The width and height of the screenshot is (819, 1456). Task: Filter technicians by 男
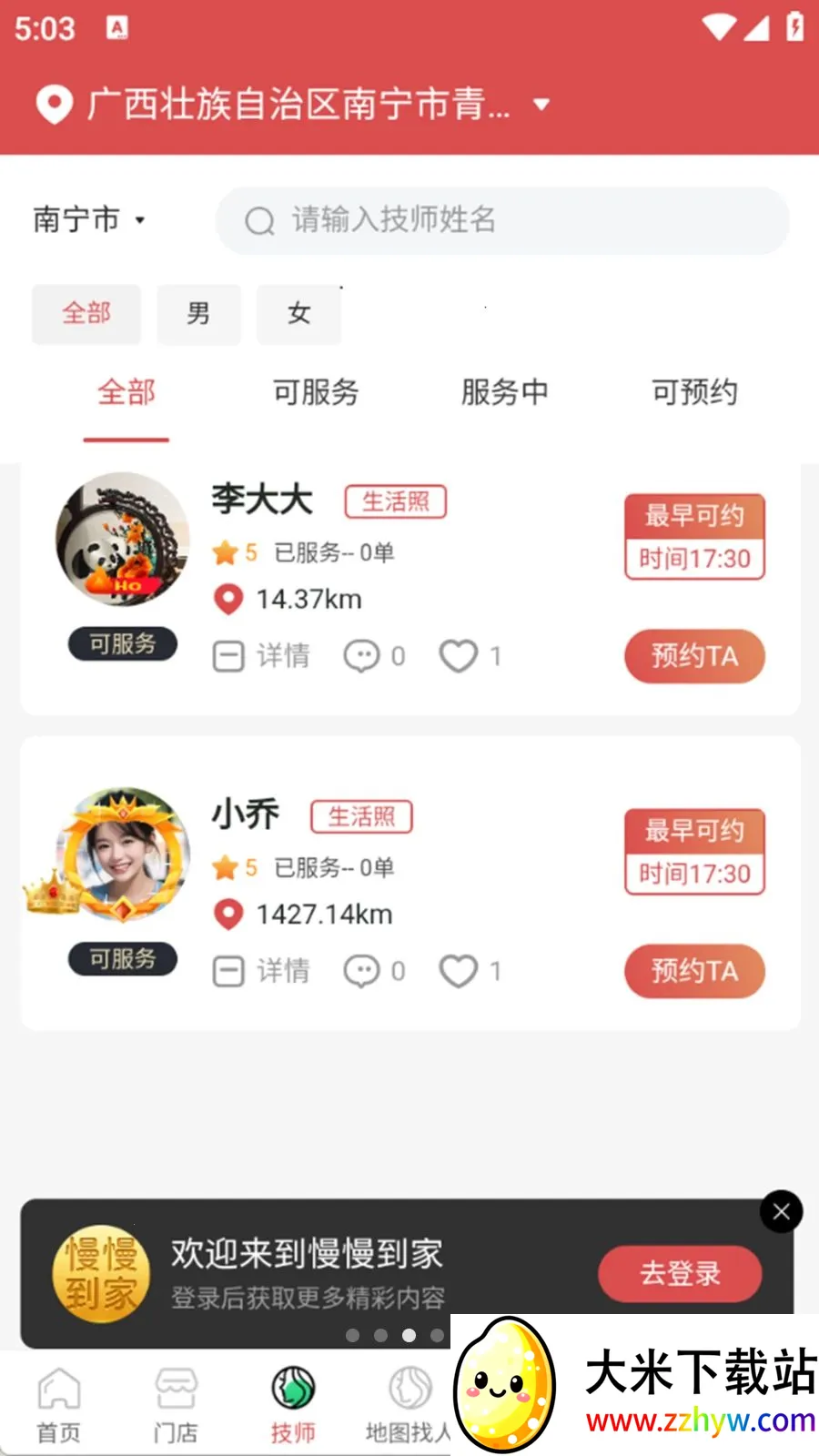(198, 314)
